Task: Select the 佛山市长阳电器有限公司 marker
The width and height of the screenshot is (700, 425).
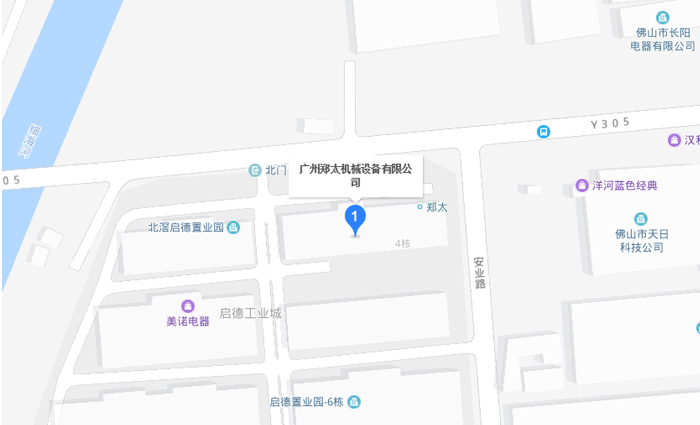Action: click(x=662, y=17)
